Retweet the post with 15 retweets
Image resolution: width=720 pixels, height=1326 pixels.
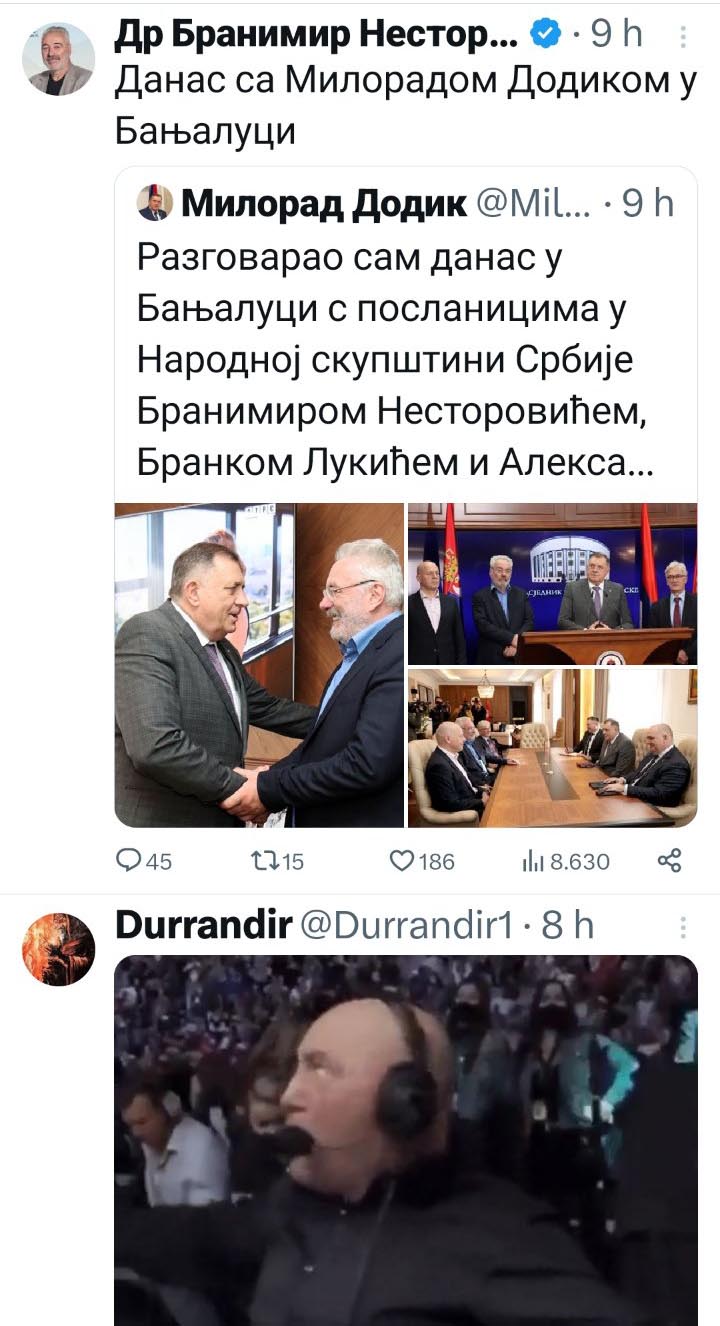point(279,860)
